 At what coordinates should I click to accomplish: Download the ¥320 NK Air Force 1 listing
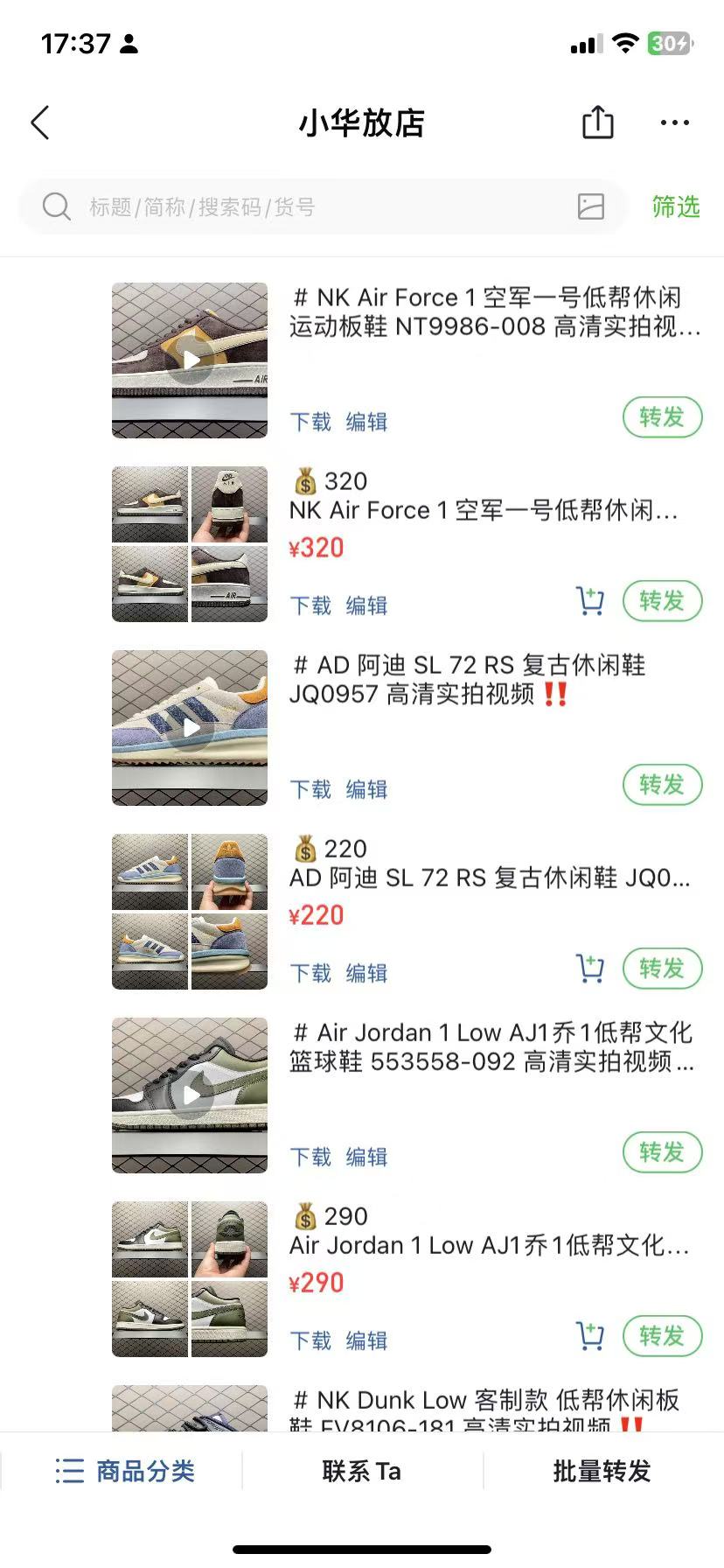click(x=310, y=605)
